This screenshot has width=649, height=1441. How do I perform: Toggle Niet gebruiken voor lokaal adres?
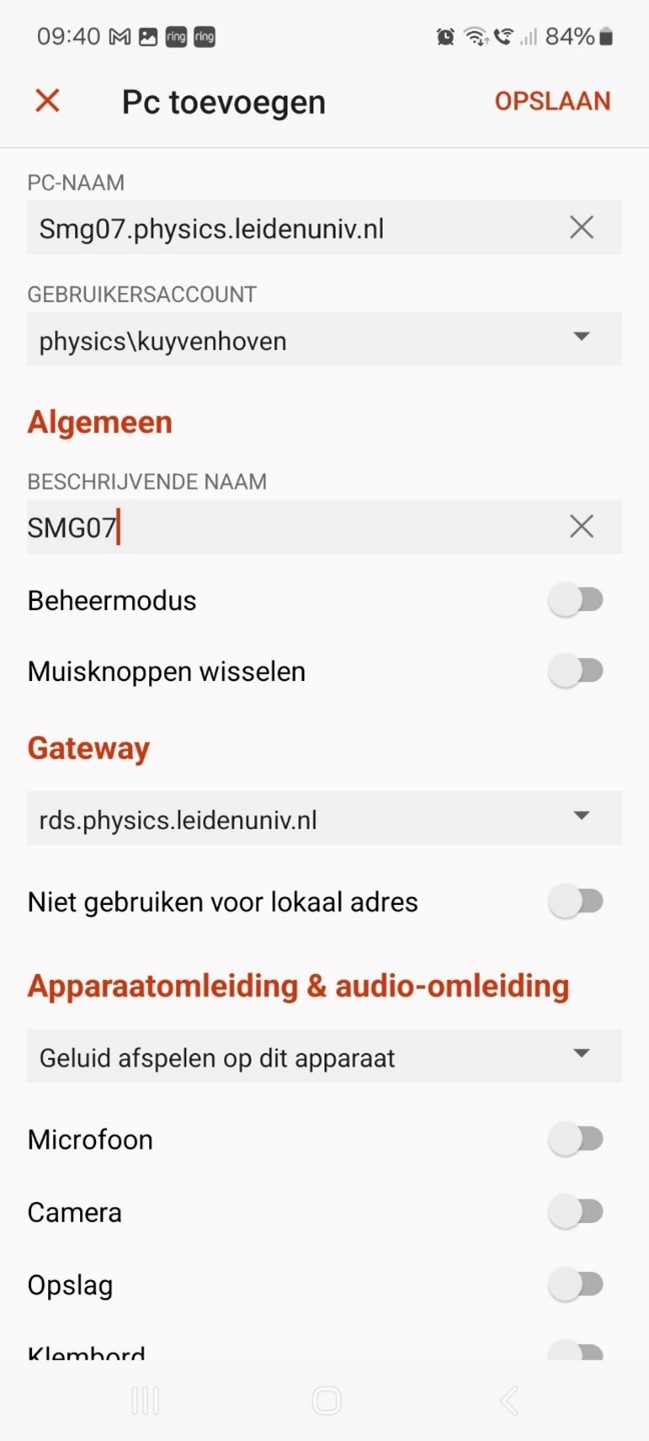point(576,902)
